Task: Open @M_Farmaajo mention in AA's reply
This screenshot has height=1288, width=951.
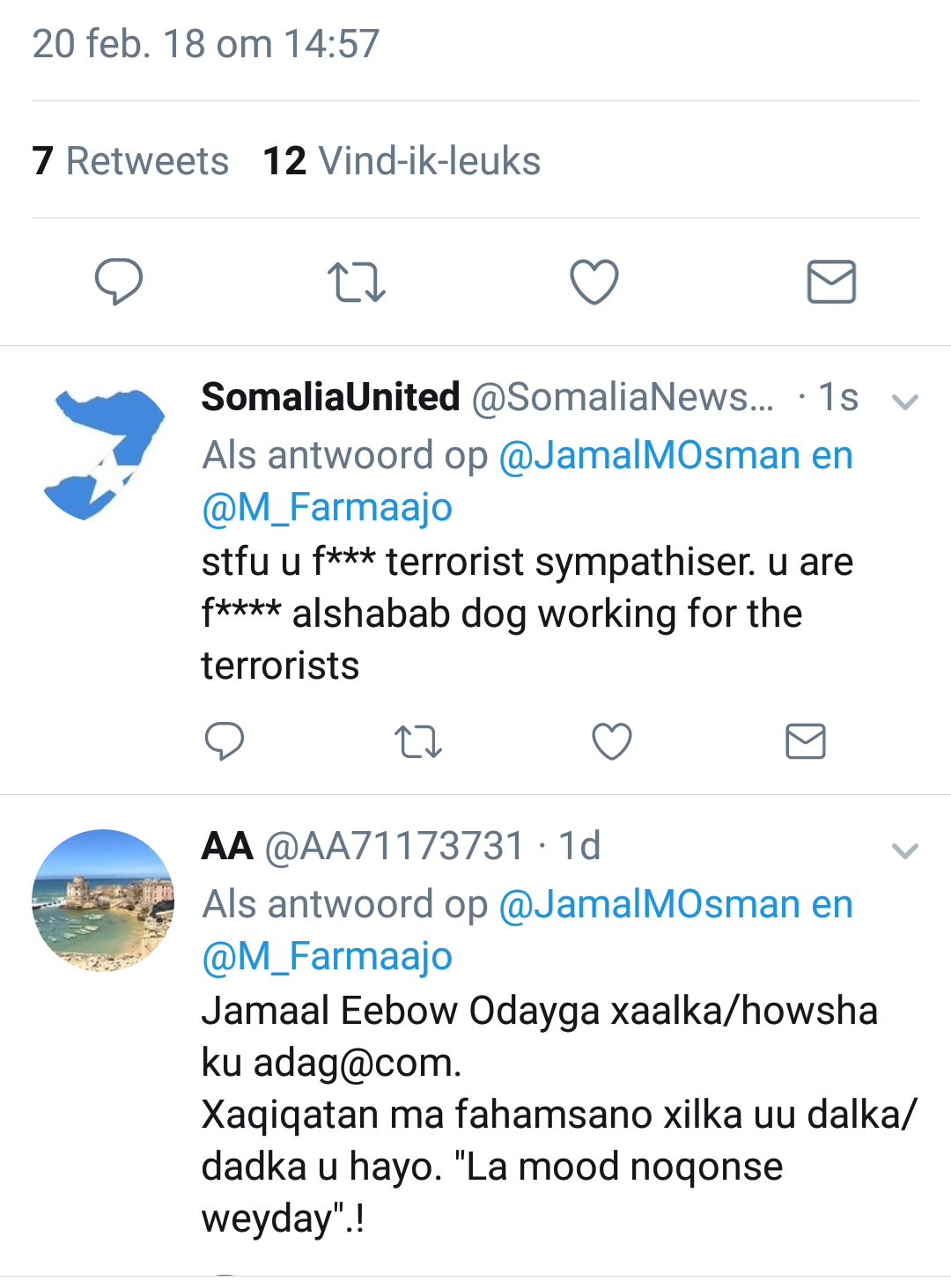Action: (327, 957)
